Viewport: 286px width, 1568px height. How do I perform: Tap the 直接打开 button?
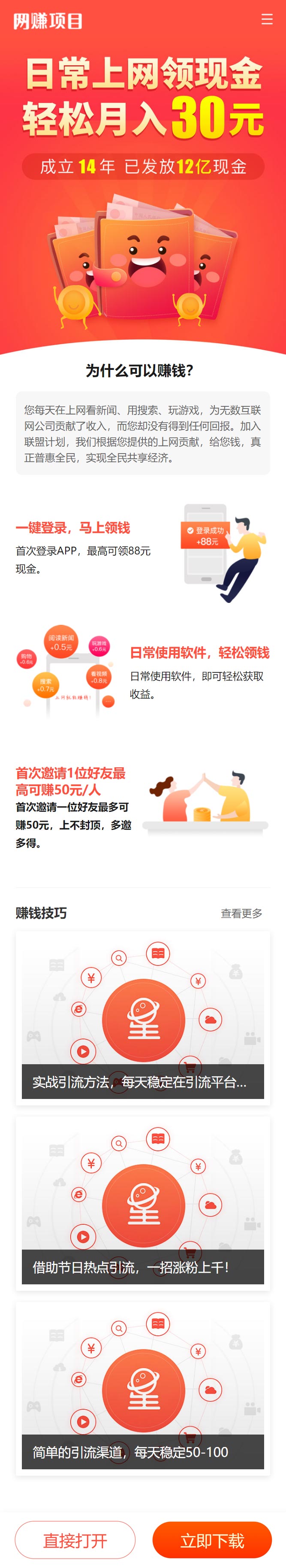75,1540
